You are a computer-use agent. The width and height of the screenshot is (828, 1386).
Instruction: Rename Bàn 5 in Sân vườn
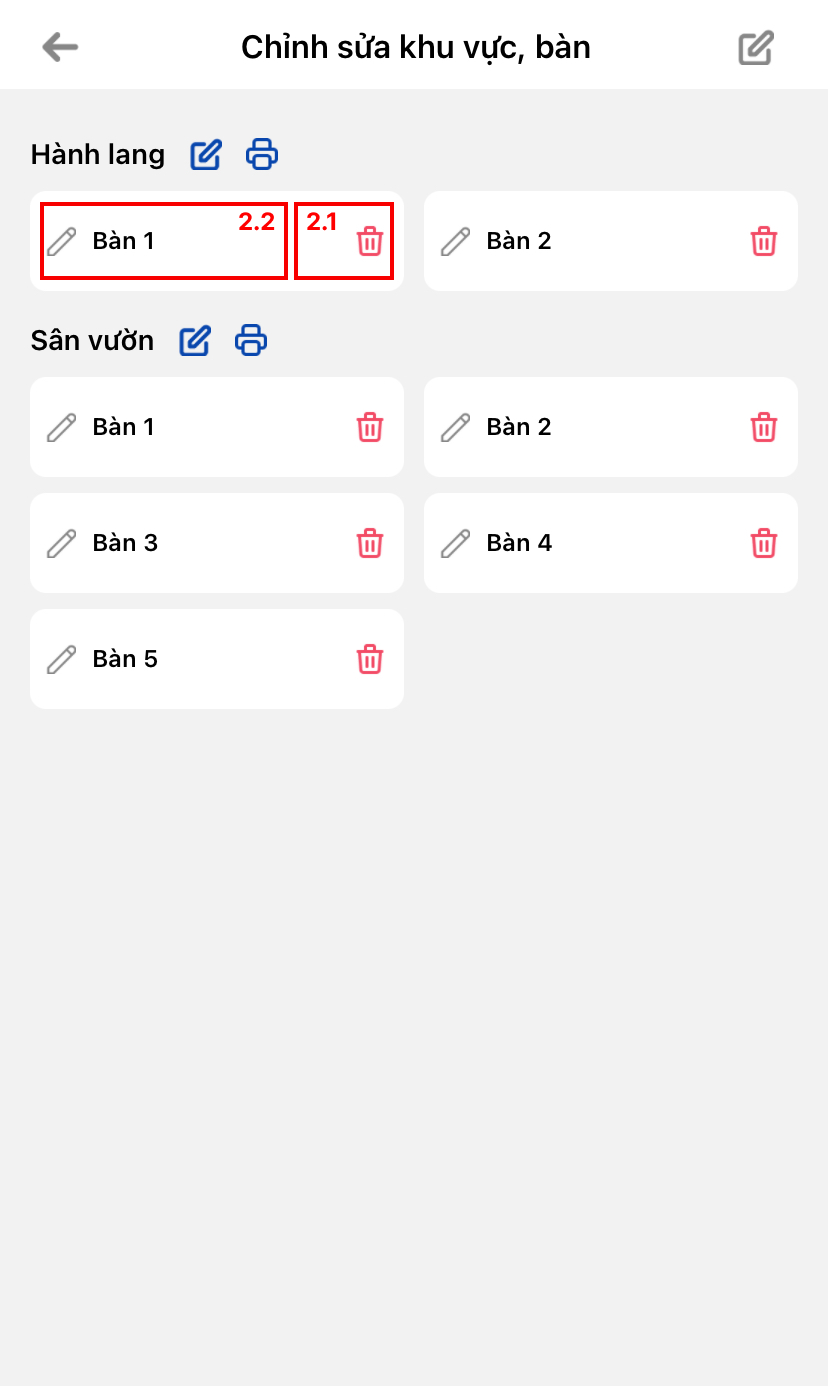(x=62, y=659)
